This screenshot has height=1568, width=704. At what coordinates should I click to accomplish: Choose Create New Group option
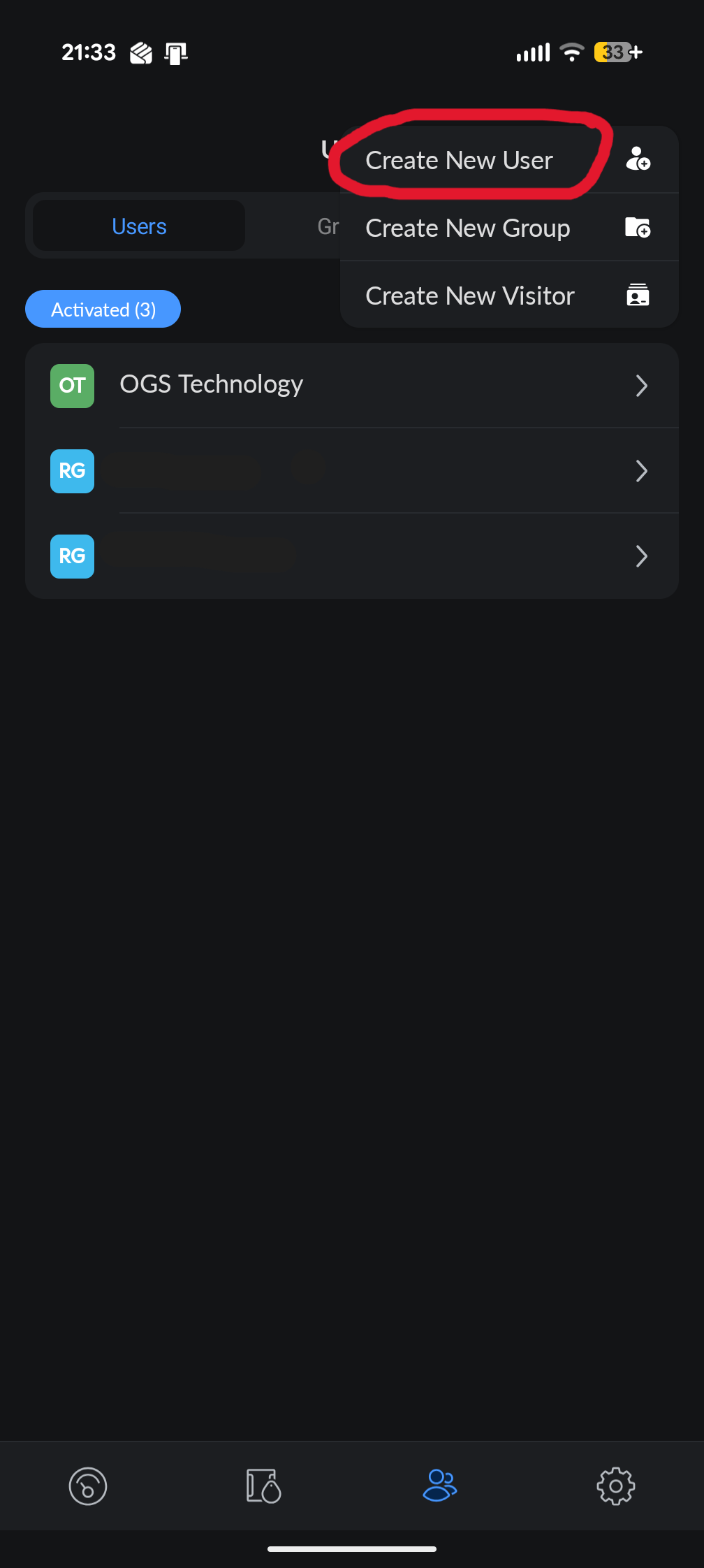coord(468,228)
